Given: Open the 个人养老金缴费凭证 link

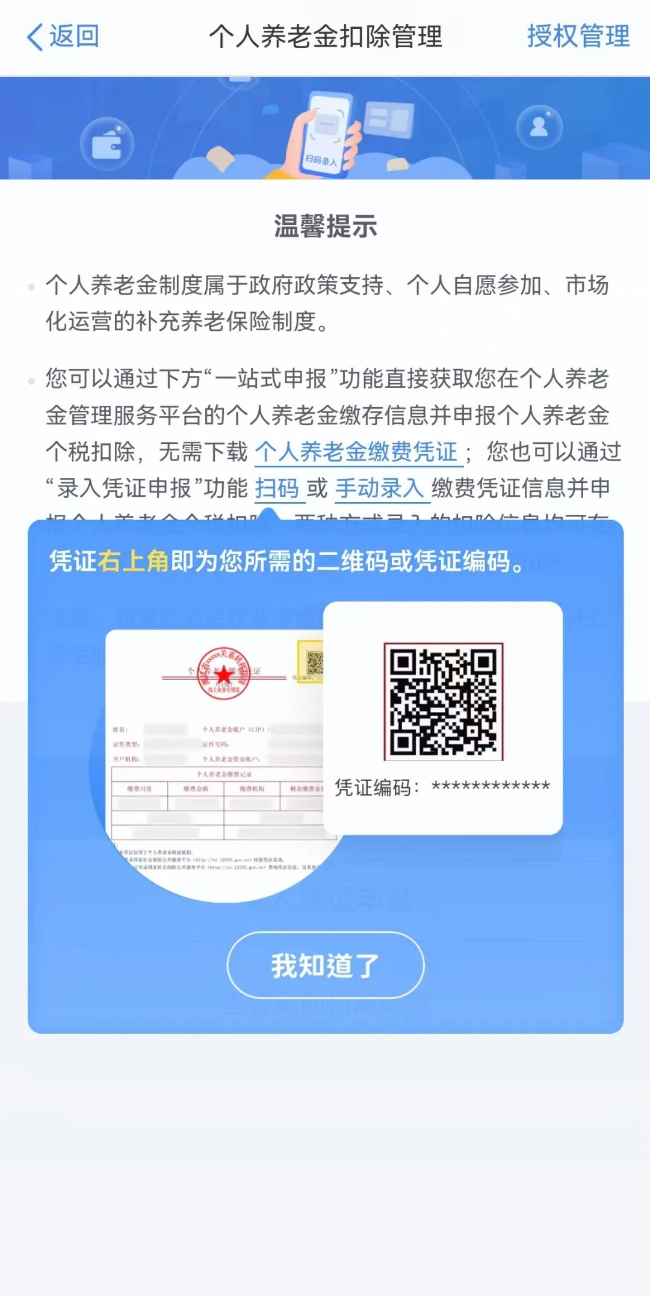Looking at the screenshot, I should tap(357, 452).
